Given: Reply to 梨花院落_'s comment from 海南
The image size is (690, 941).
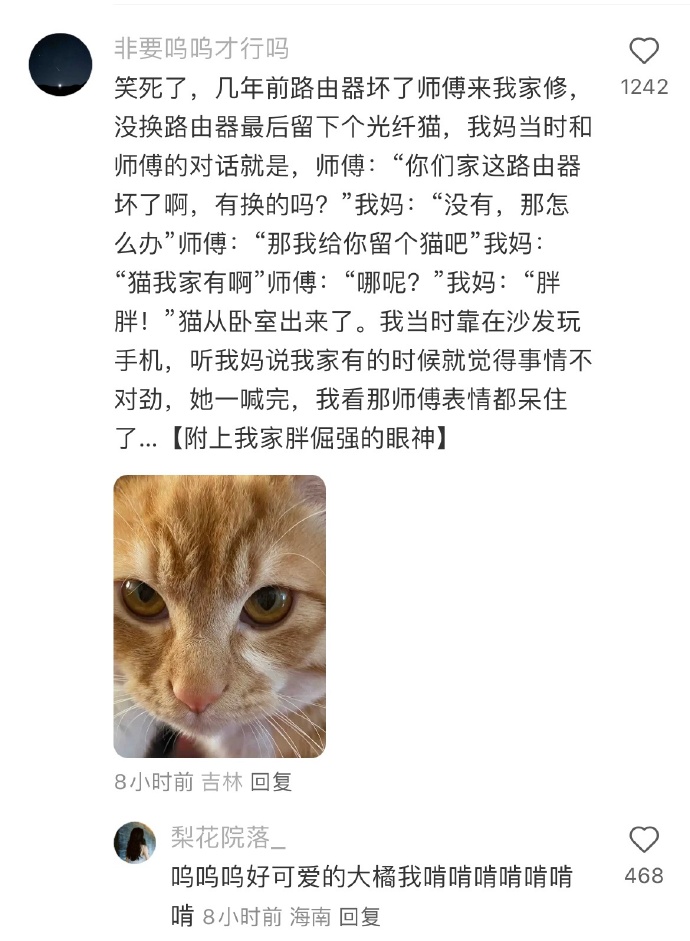Looking at the screenshot, I should [360, 916].
